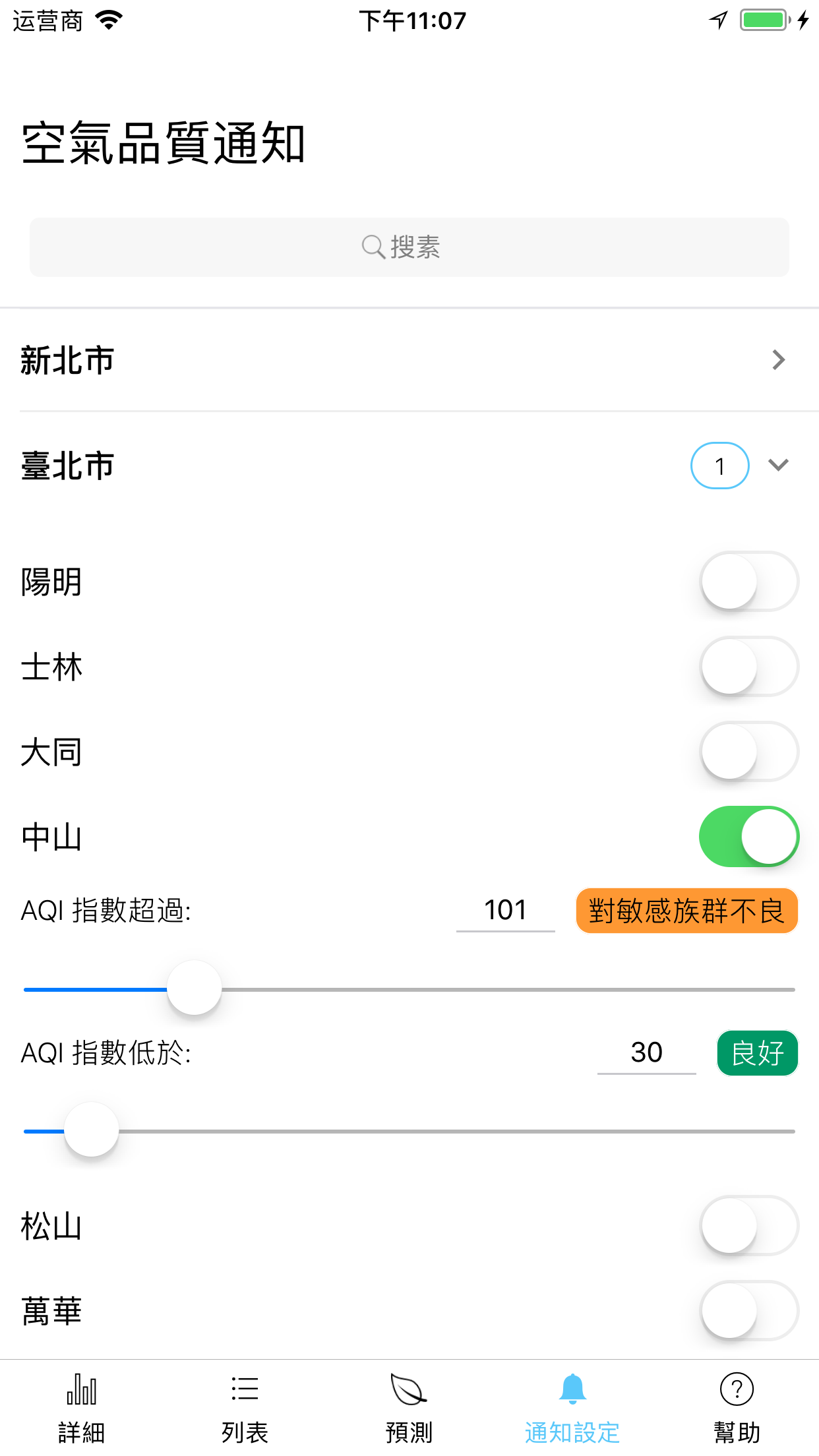Toggle on 大同 station alerts

tap(749, 752)
